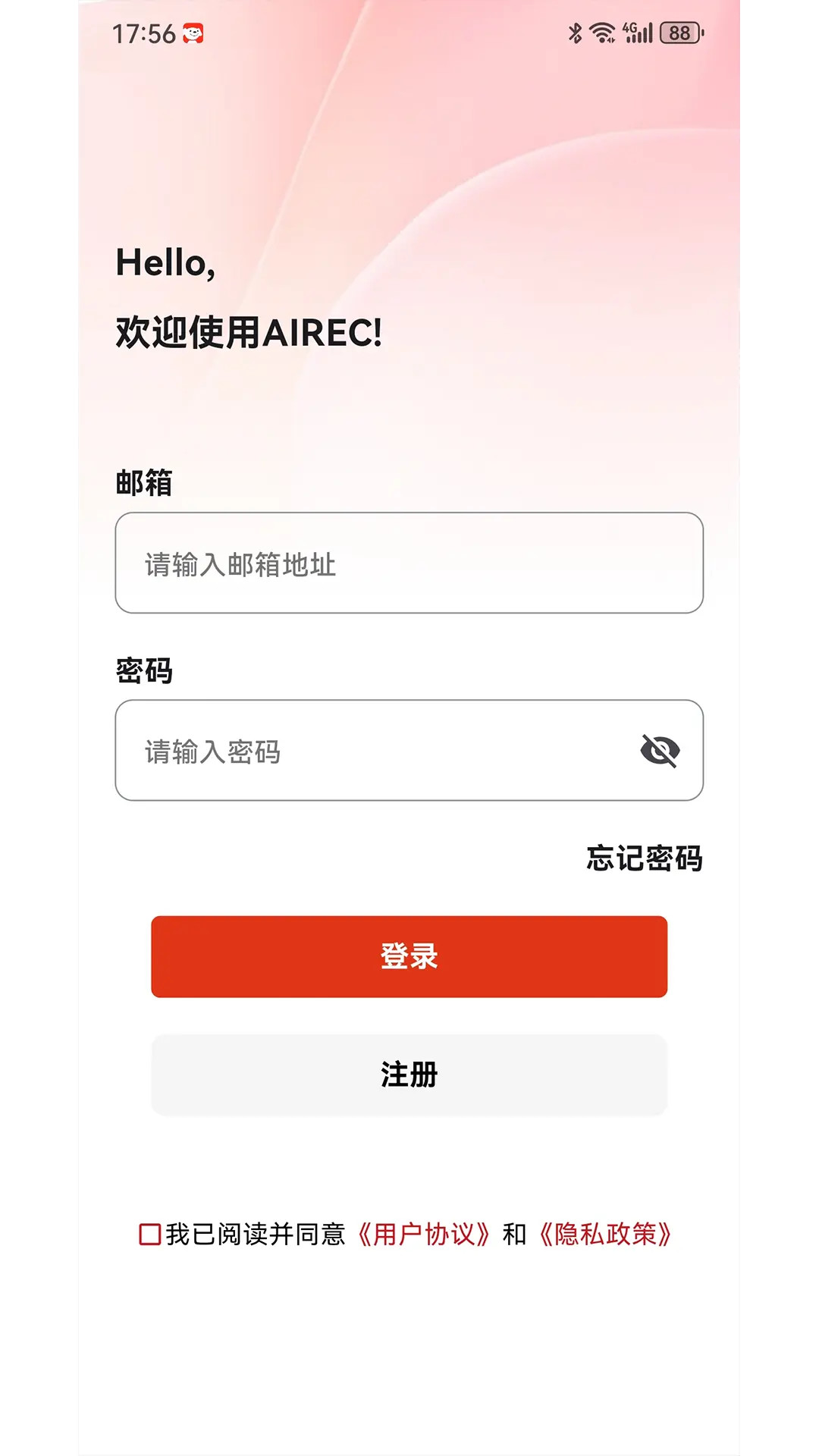
Task: Tap the battery indicator showing 88
Action: [x=679, y=32]
